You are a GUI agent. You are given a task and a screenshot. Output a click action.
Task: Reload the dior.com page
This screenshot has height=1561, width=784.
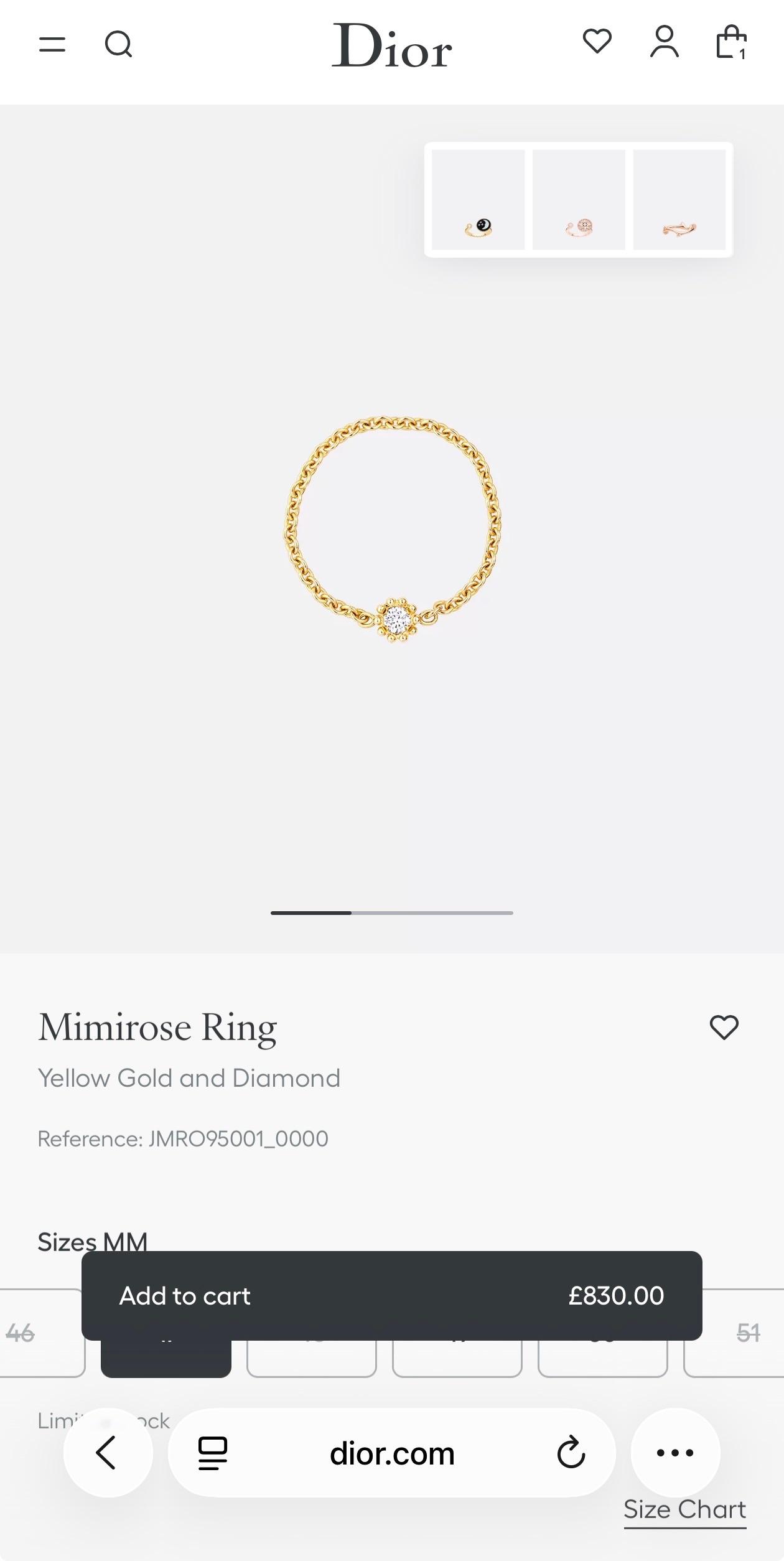571,1453
